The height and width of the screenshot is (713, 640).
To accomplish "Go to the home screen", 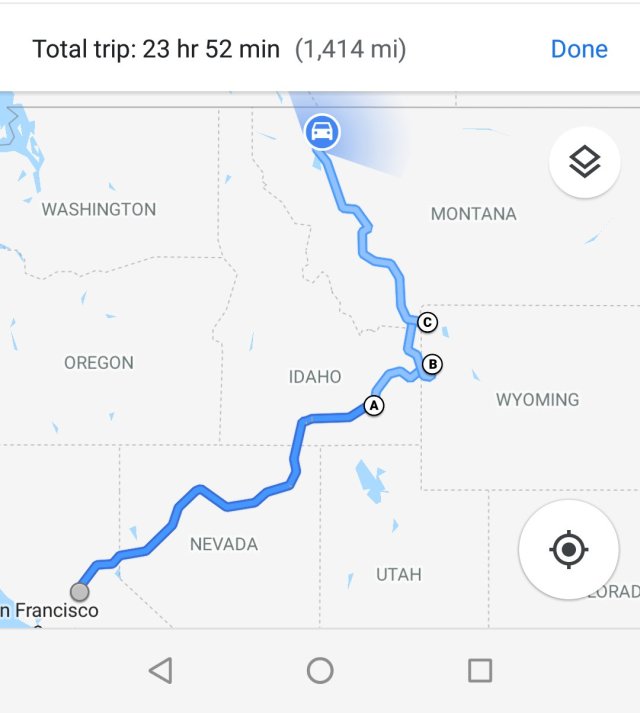I will pyautogui.click(x=320, y=670).
